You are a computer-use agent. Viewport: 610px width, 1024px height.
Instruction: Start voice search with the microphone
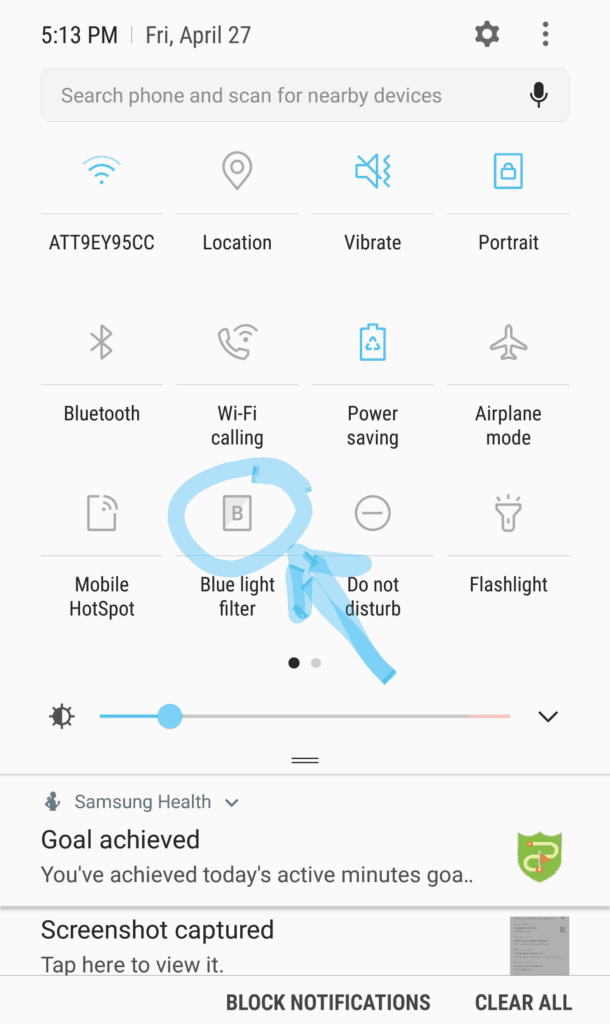538,95
